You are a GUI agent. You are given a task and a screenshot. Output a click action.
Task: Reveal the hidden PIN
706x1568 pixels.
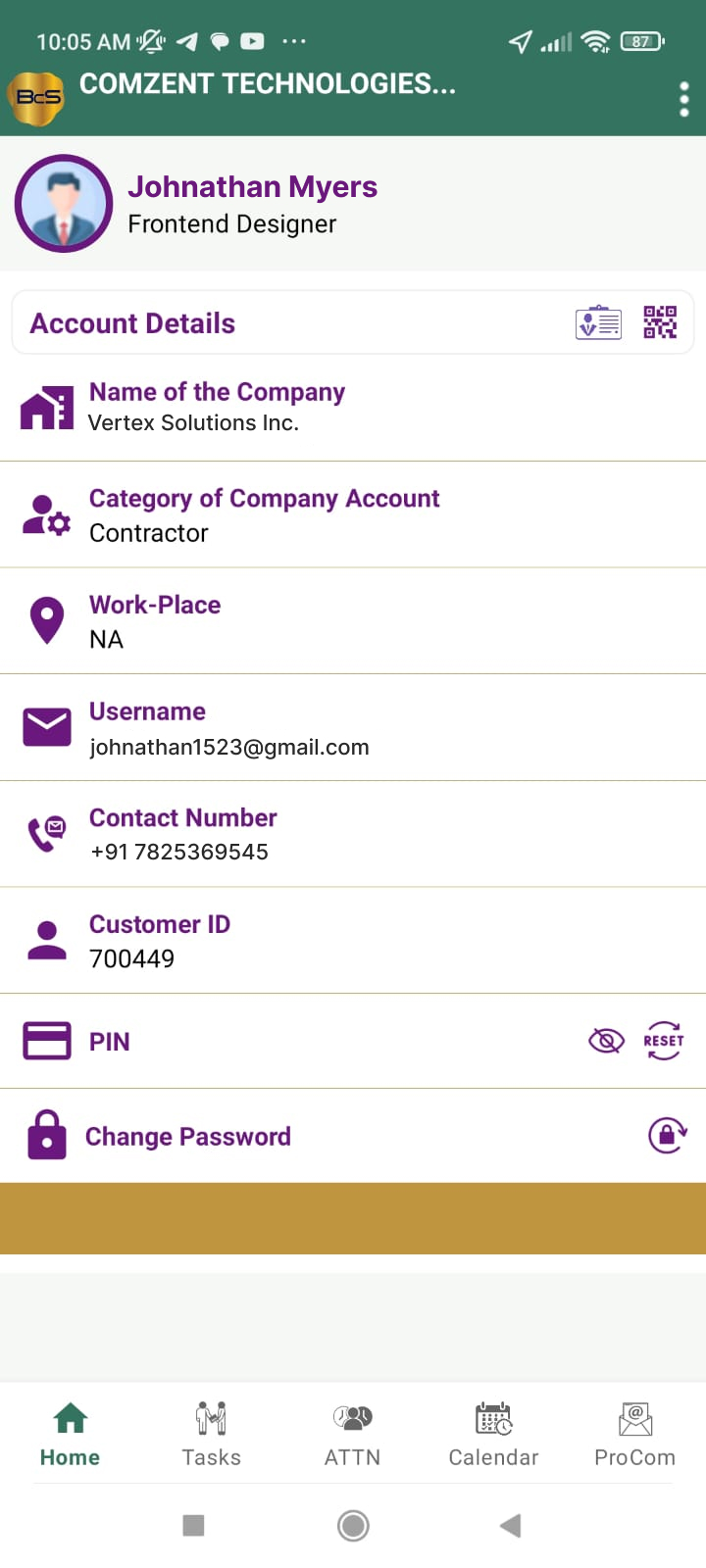pos(606,1041)
